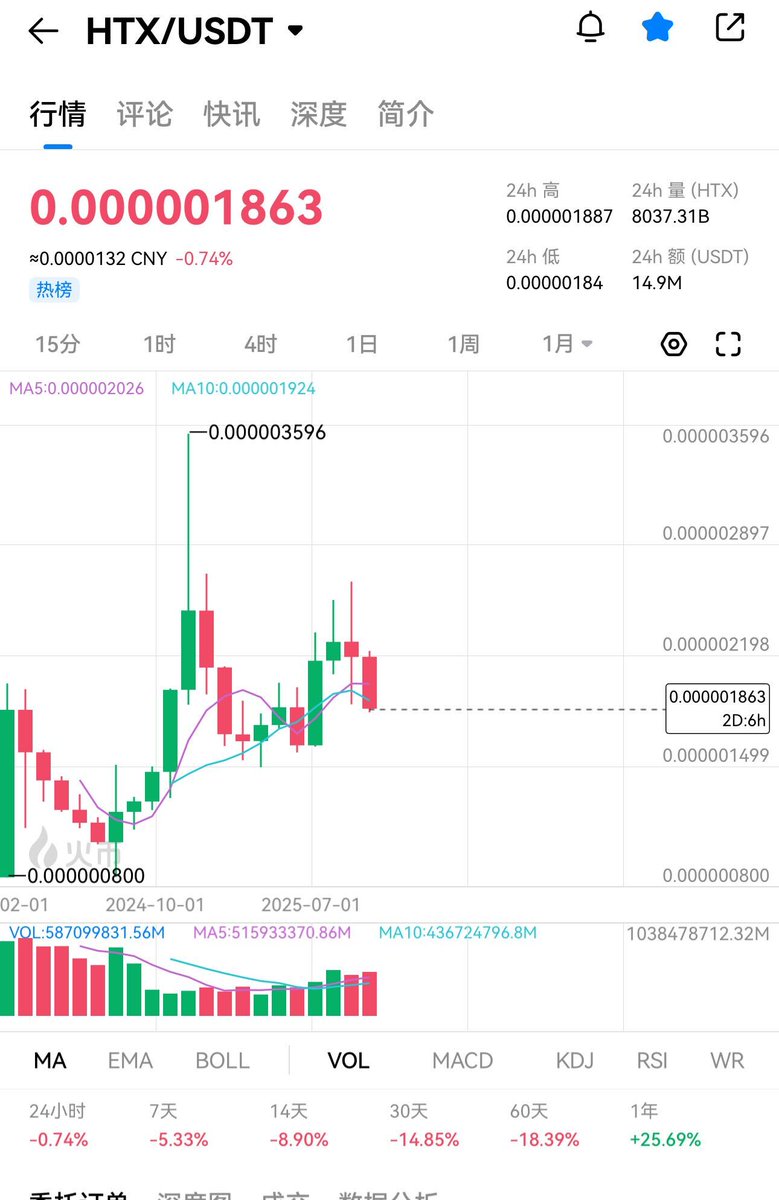Select the 15分 chart interval
779x1200 pixels.
point(57,345)
